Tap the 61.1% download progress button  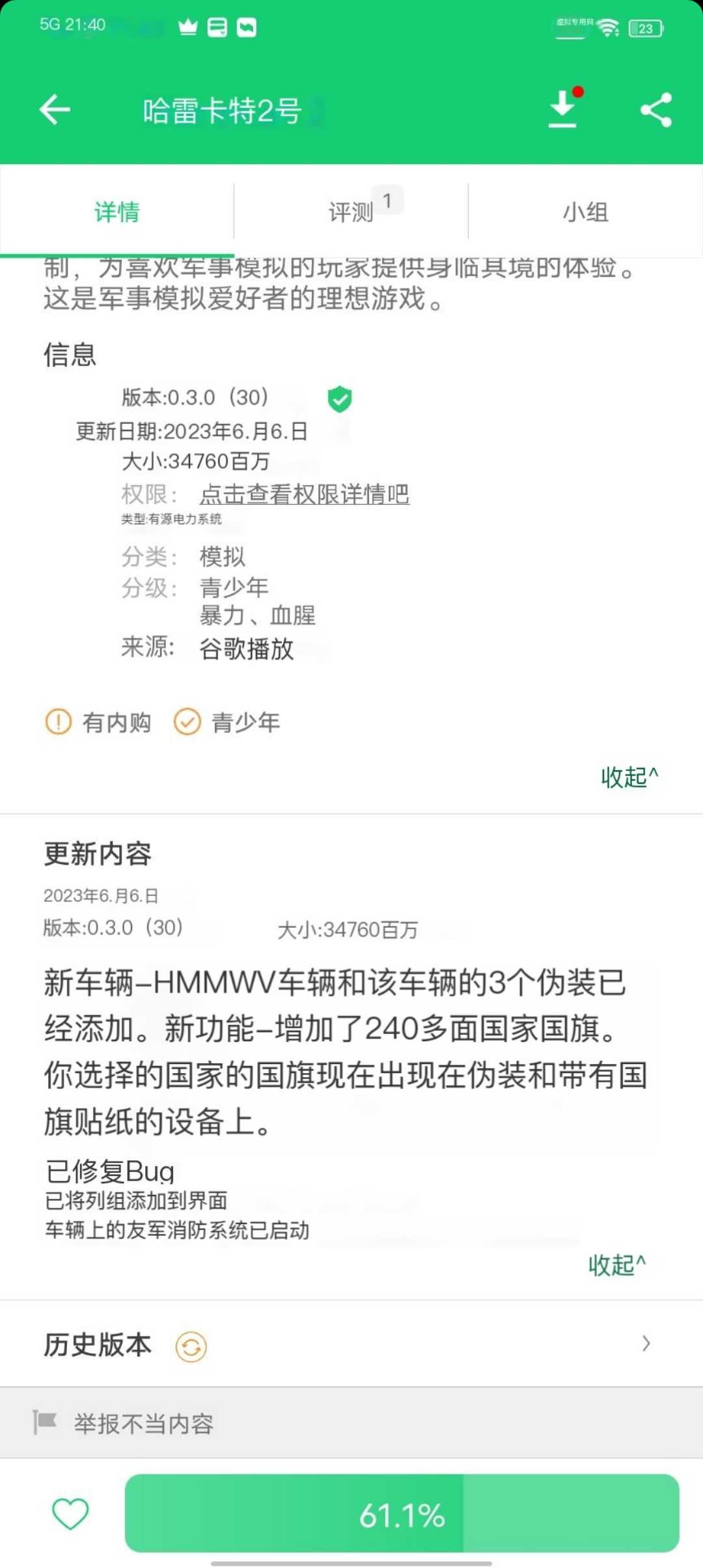coord(402,1514)
